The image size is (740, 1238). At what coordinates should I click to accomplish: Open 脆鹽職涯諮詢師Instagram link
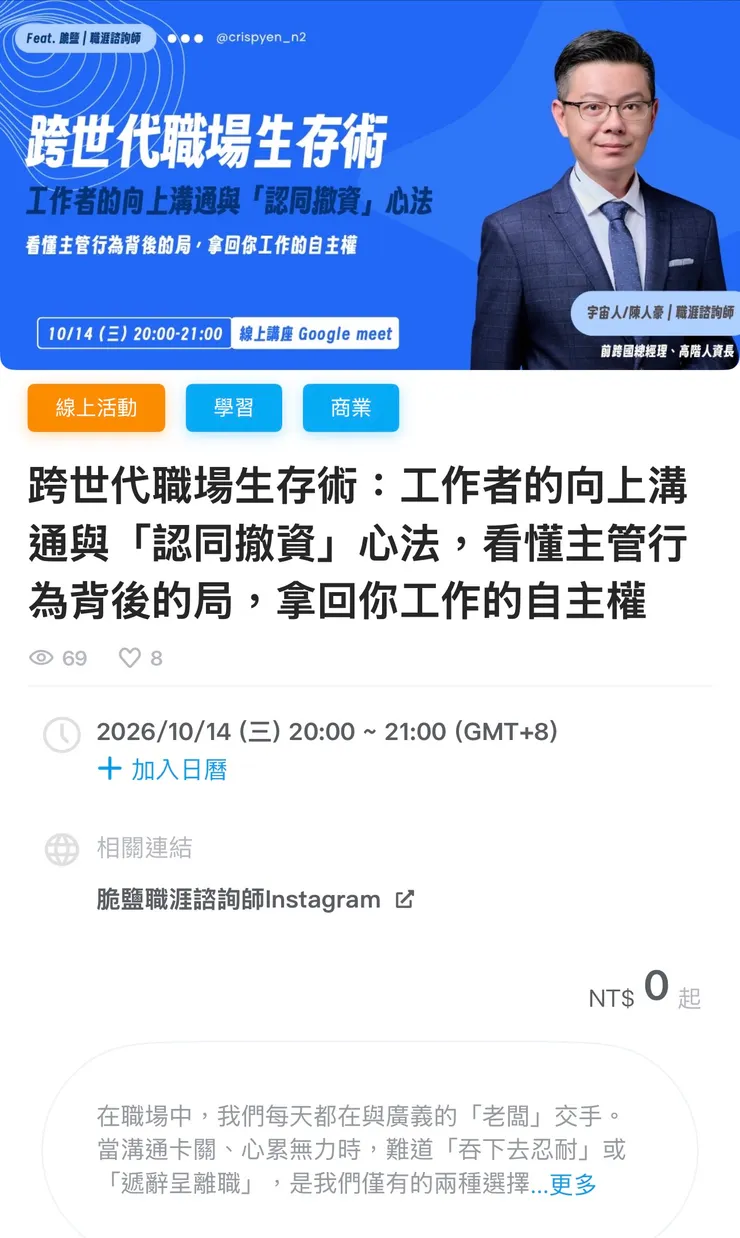(255, 899)
